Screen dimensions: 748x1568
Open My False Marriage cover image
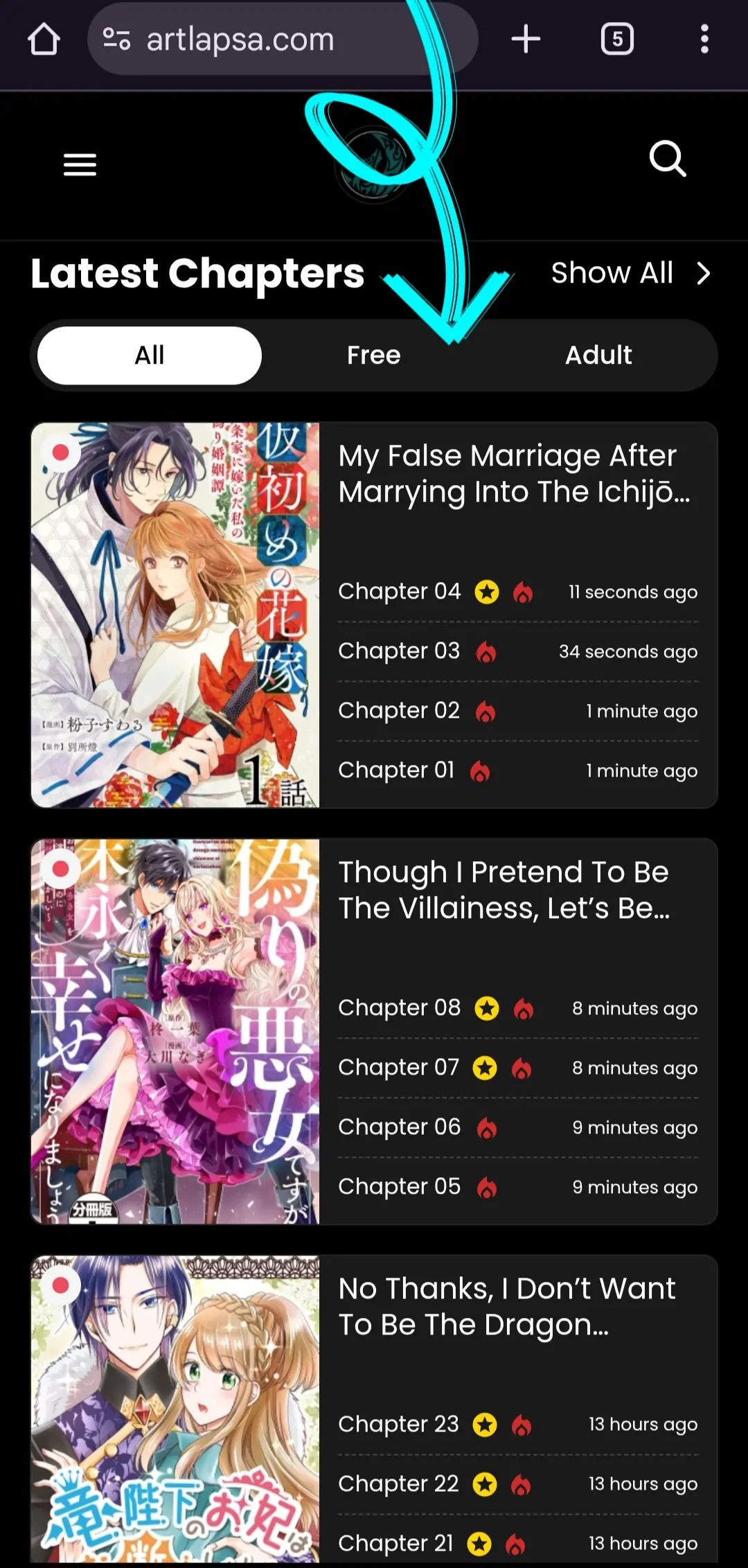(x=175, y=615)
